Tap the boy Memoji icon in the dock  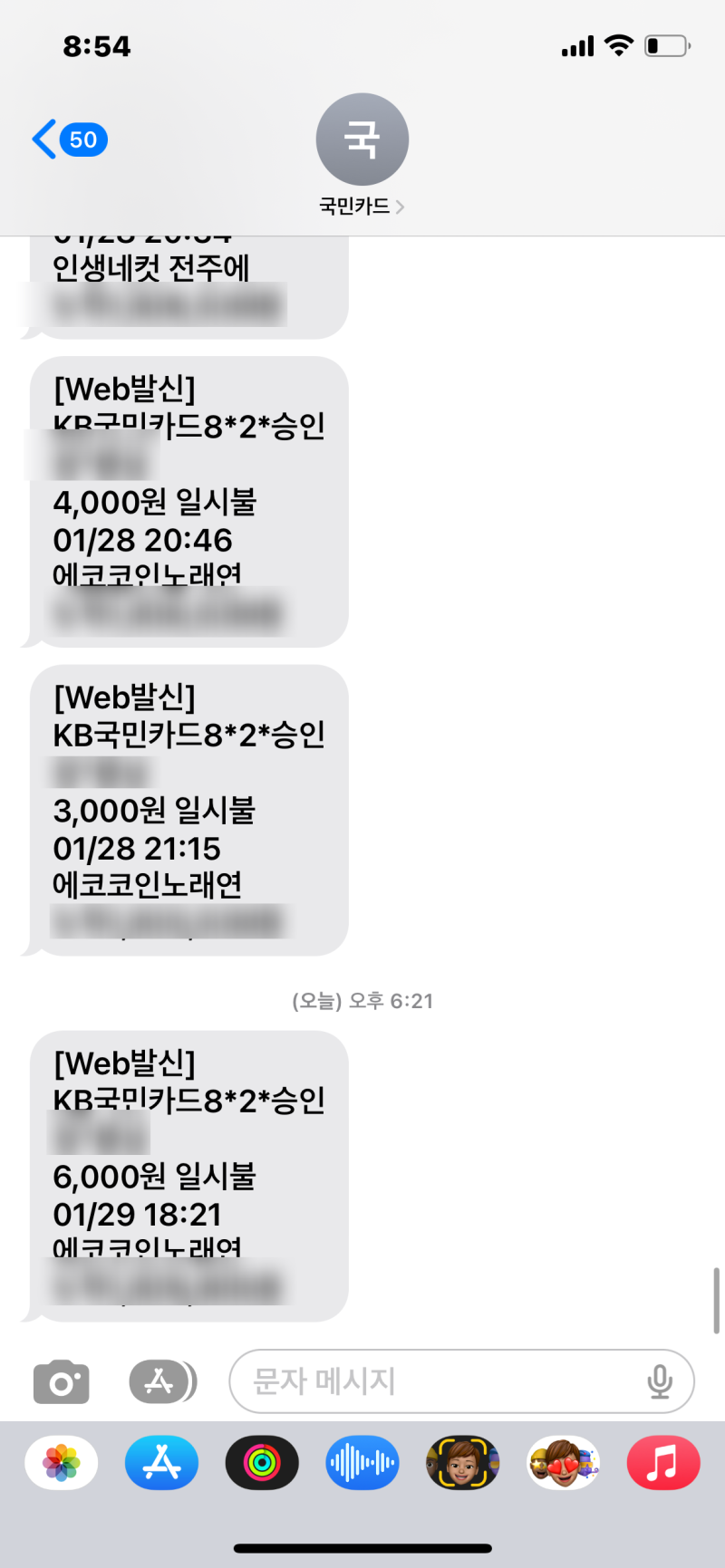coord(461,1462)
